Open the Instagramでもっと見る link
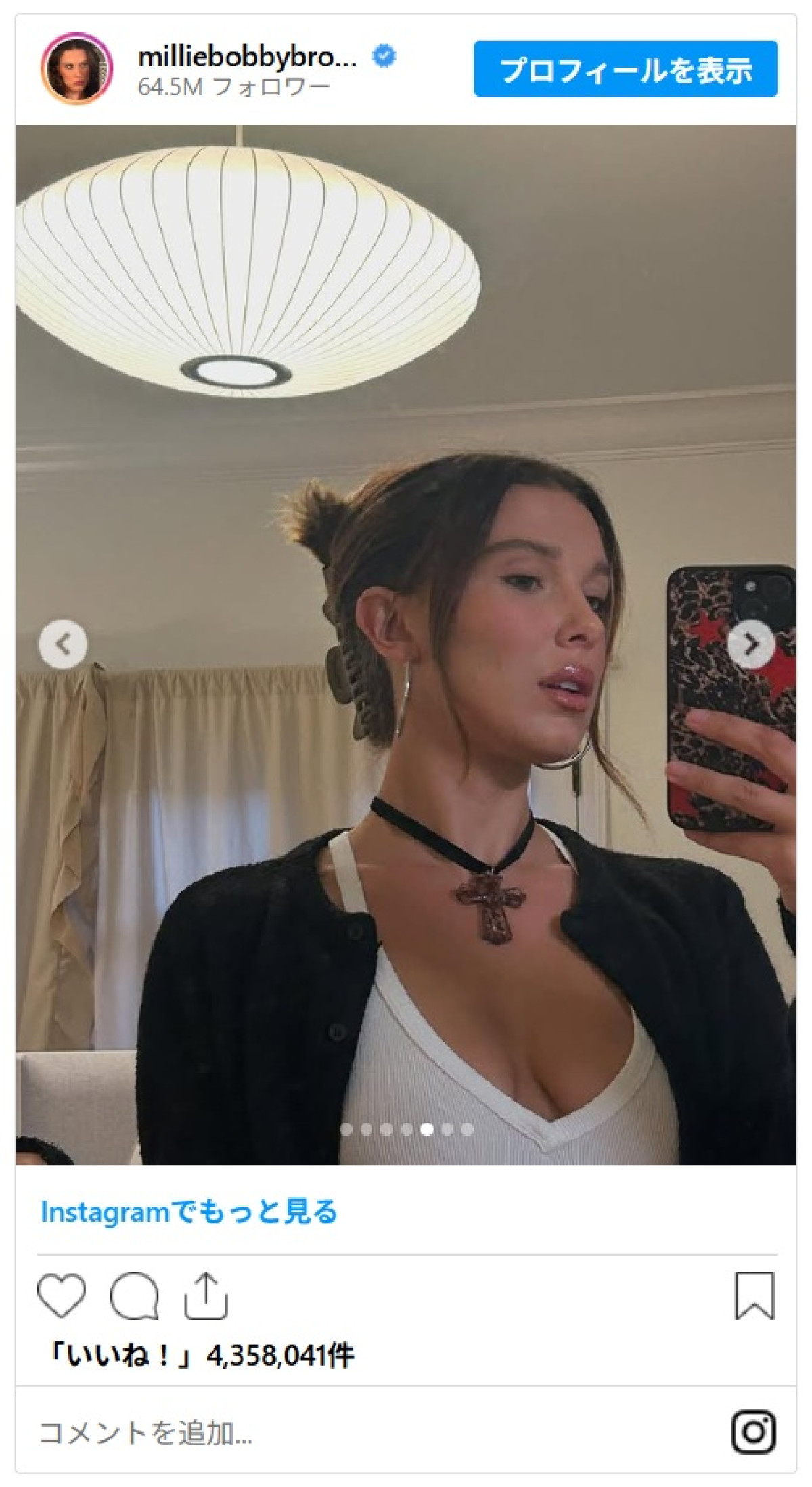 click(x=189, y=1212)
